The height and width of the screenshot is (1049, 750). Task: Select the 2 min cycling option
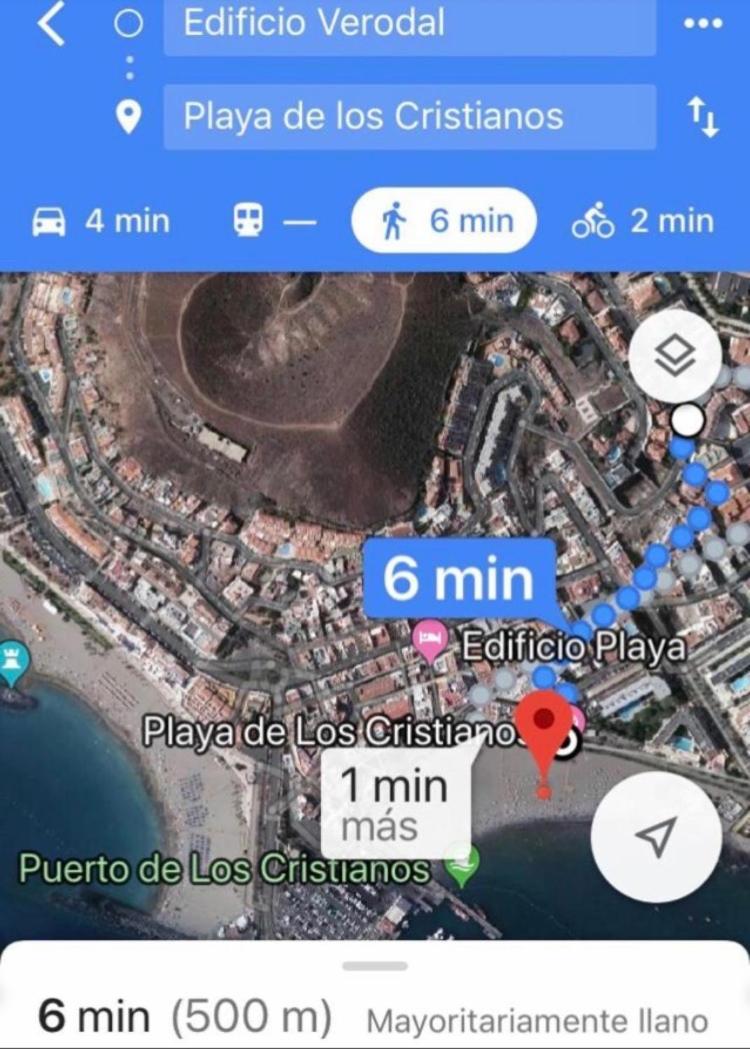click(x=645, y=220)
